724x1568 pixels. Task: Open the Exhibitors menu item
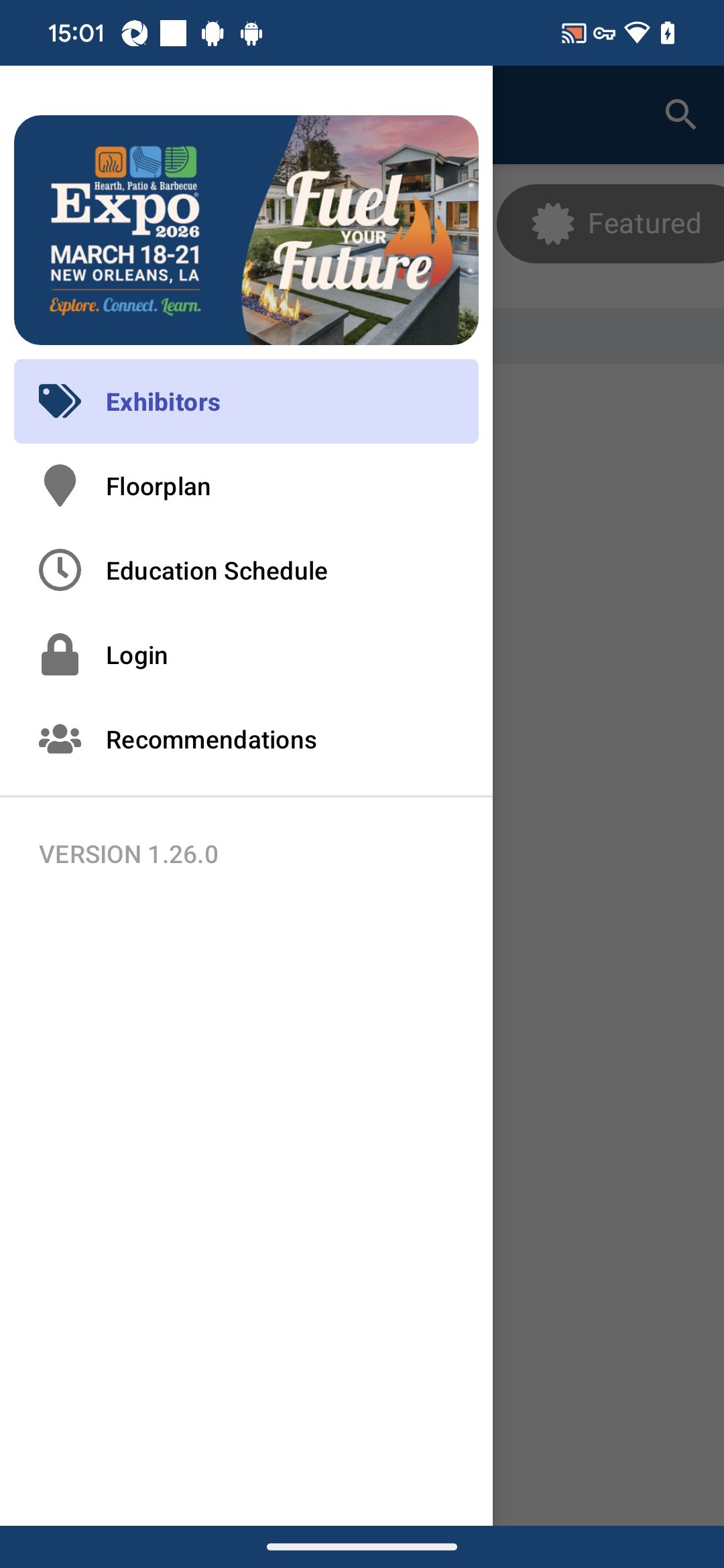click(246, 401)
